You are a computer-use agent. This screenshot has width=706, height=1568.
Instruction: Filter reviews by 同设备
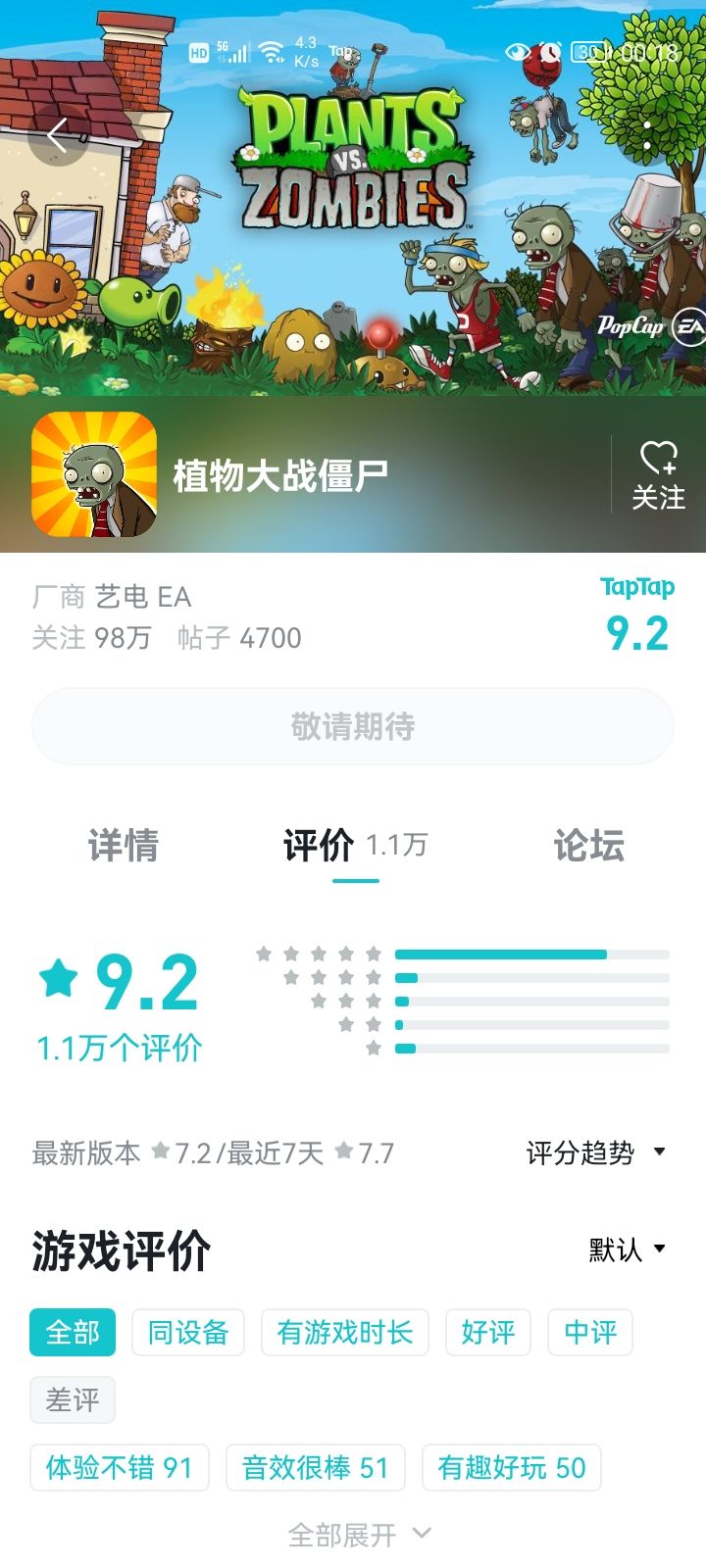[188, 1333]
